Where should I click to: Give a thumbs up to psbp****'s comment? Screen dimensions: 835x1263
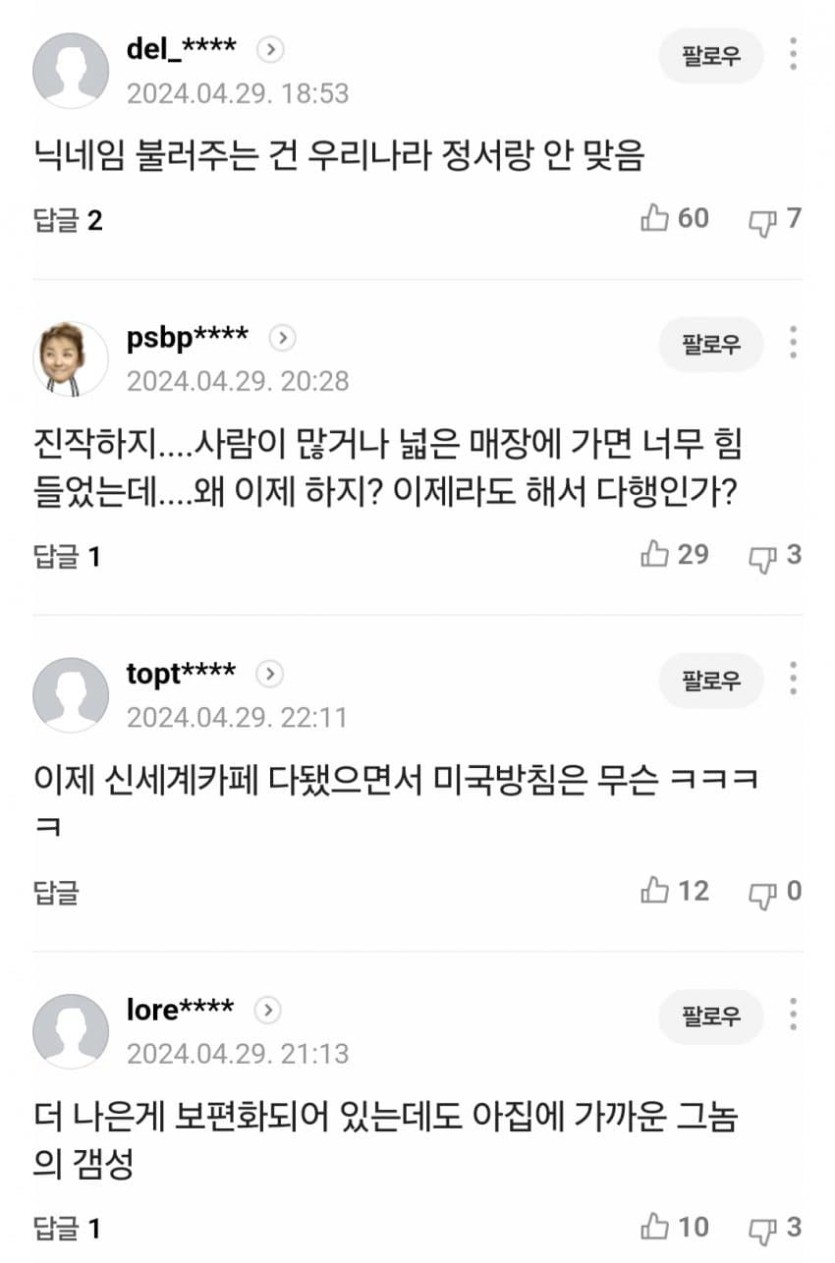655,554
